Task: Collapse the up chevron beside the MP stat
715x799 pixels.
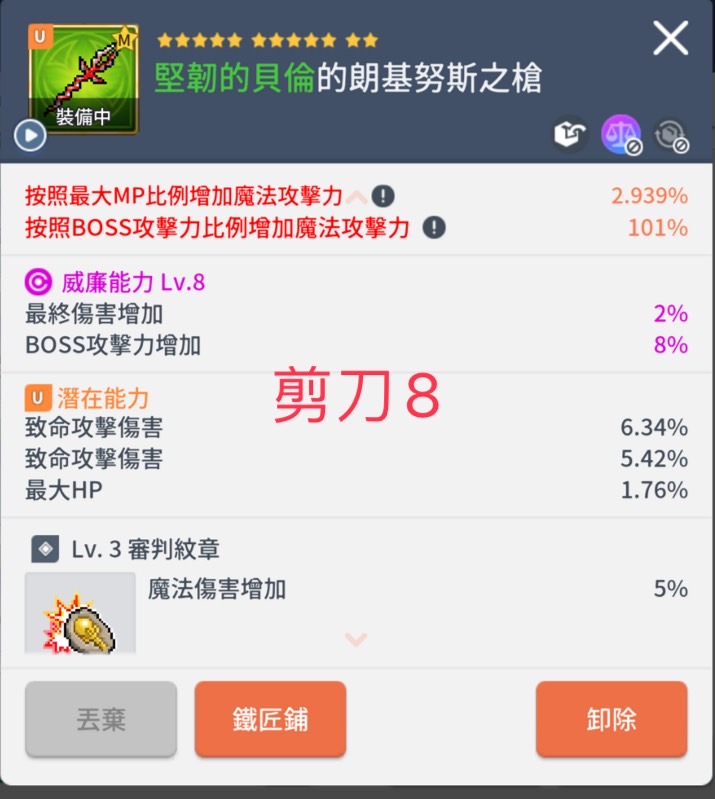Action: [358, 196]
